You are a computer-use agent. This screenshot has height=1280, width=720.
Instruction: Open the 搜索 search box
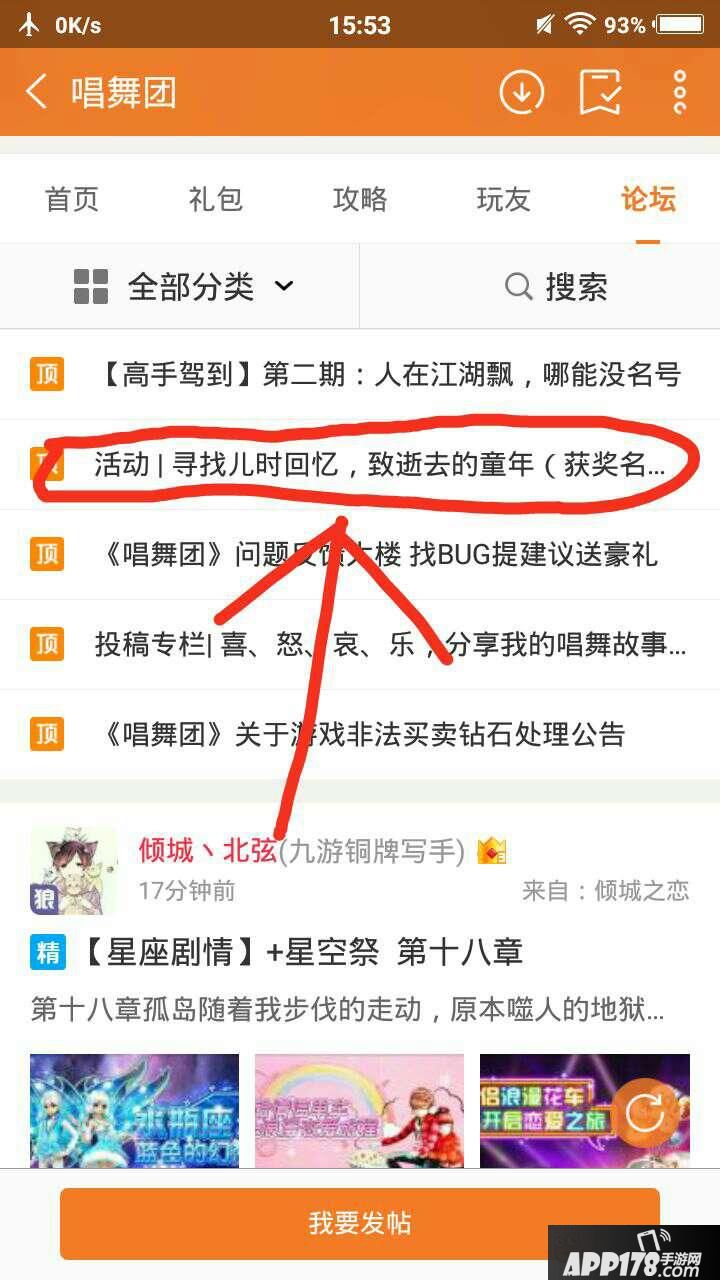(556, 287)
